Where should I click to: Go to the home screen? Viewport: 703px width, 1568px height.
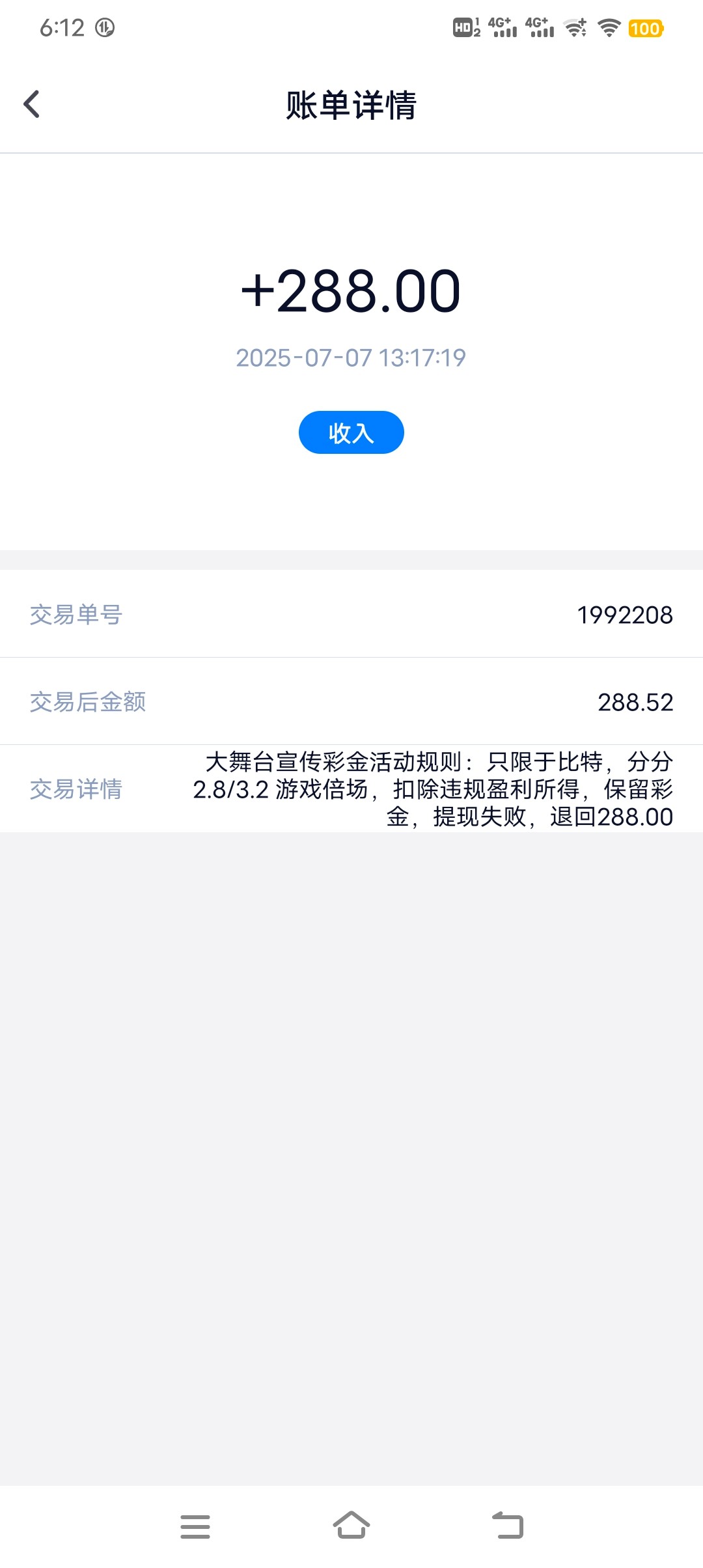[x=351, y=1525]
